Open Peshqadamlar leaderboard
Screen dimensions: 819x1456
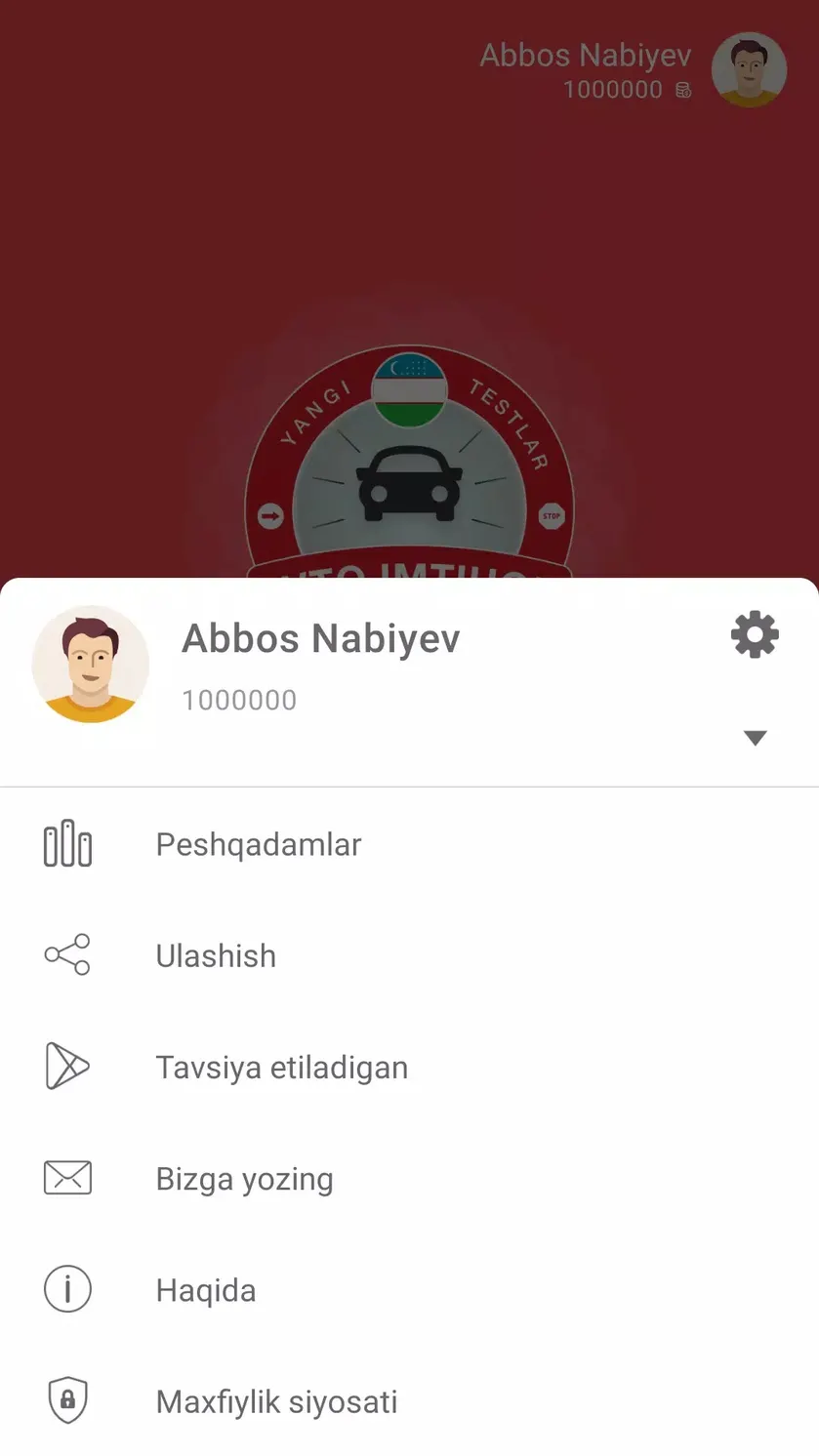409,844
